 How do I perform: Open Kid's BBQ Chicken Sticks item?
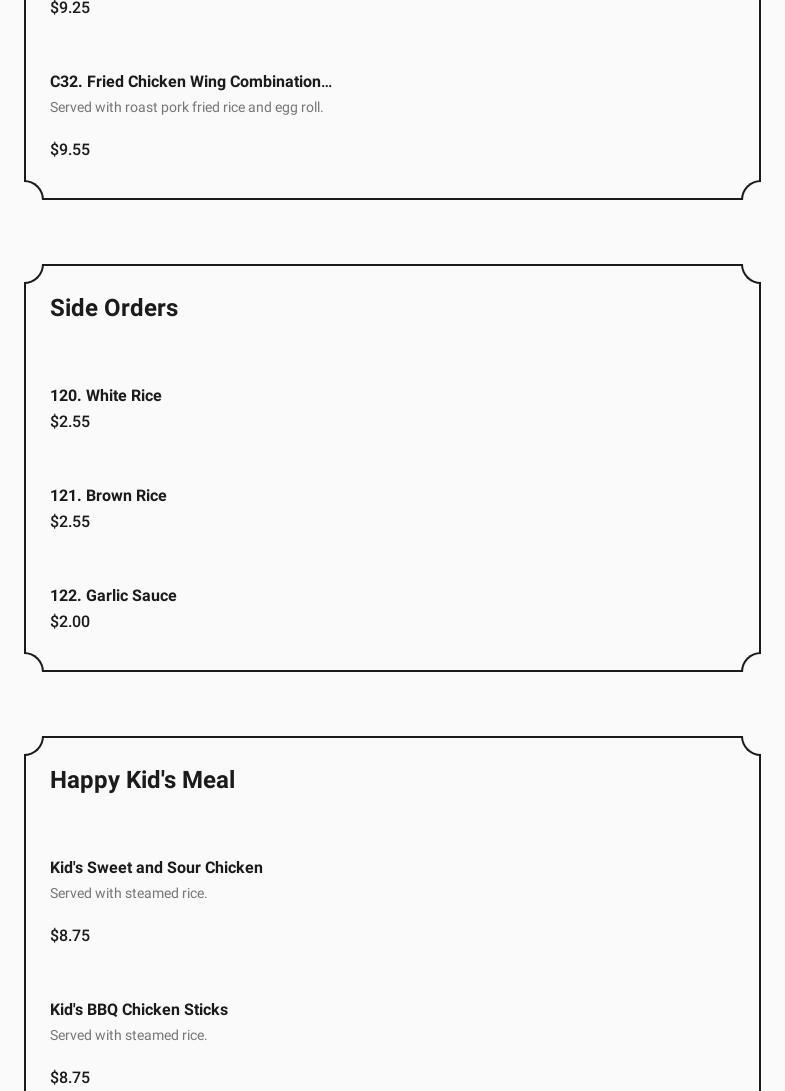pos(139,1010)
